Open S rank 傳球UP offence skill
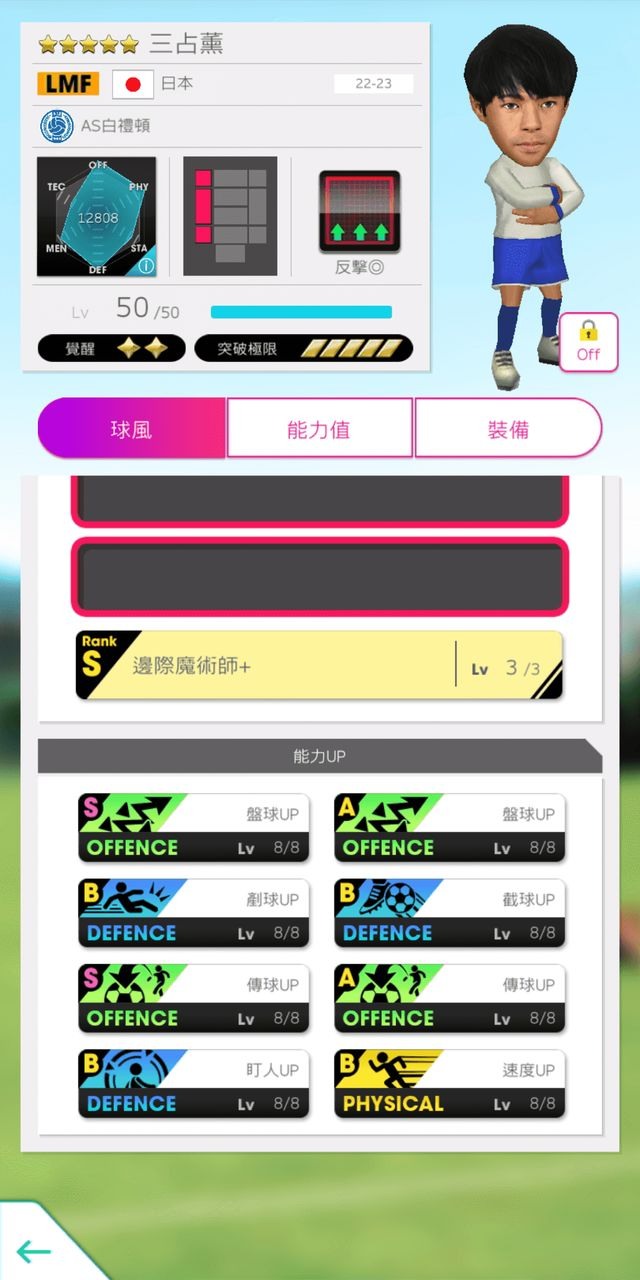 (194, 999)
